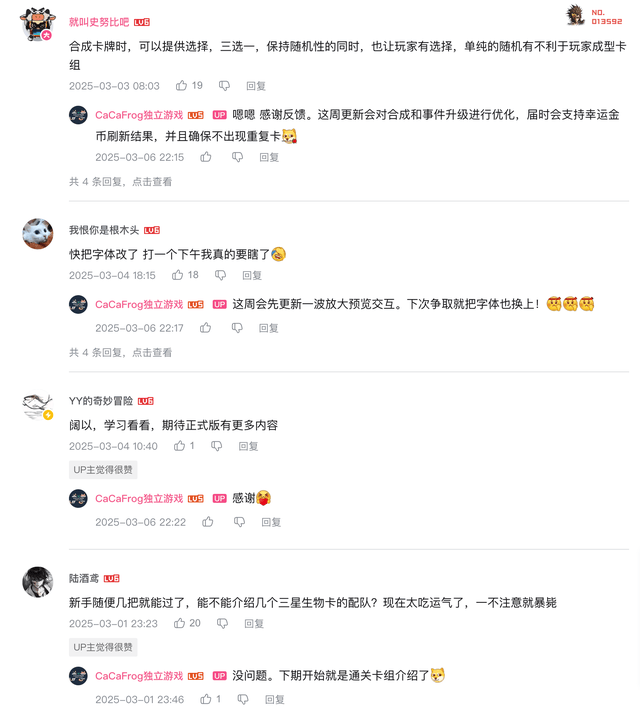This screenshot has width=640, height=712.
Task: Open 陆酒鸢's profile avatar
Action: [x=37, y=581]
